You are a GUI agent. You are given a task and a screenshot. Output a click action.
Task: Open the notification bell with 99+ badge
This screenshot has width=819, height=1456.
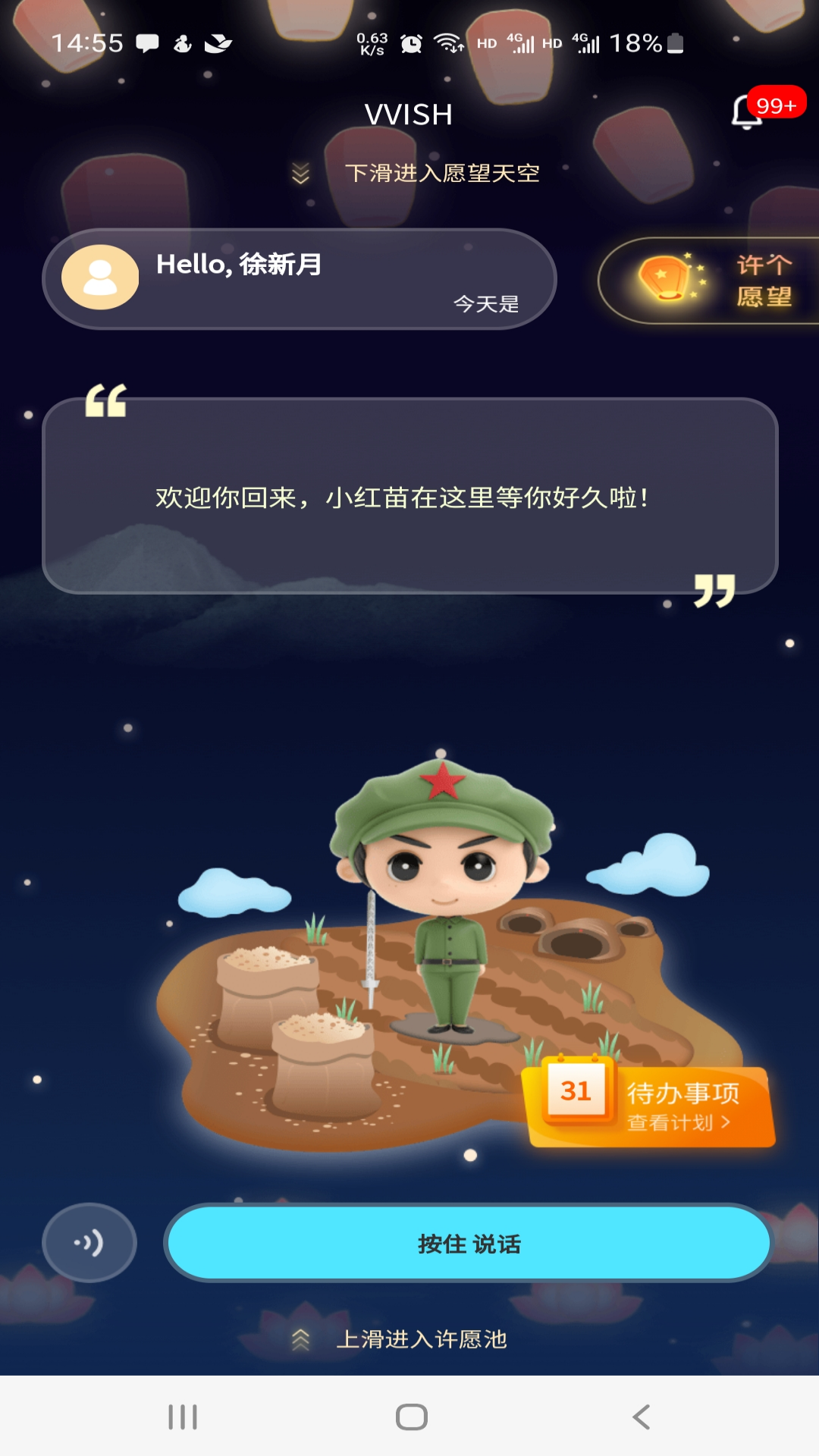[x=747, y=114]
